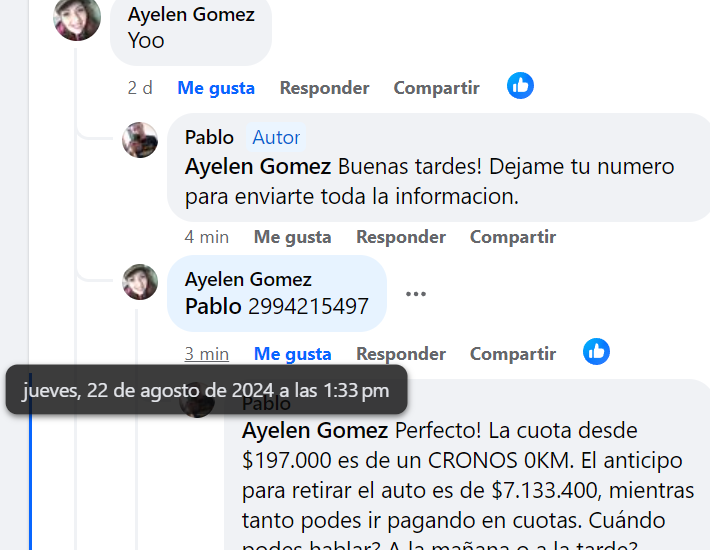Open options menu for Ayelen's phone number comment
Viewport: 710px width, 550px height.
416,294
